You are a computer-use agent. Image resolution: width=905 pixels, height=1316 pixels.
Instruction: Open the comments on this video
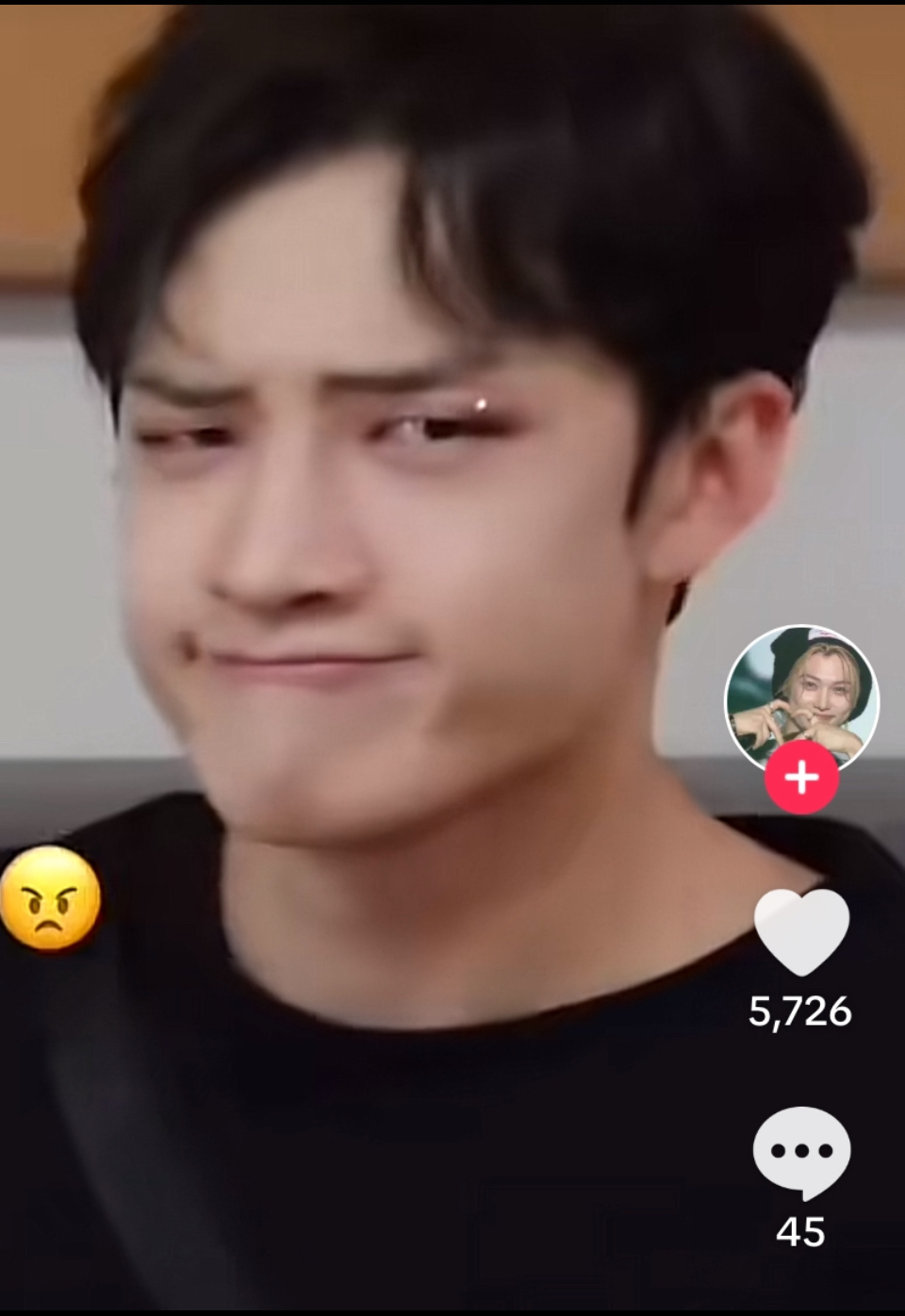click(801, 1152)
